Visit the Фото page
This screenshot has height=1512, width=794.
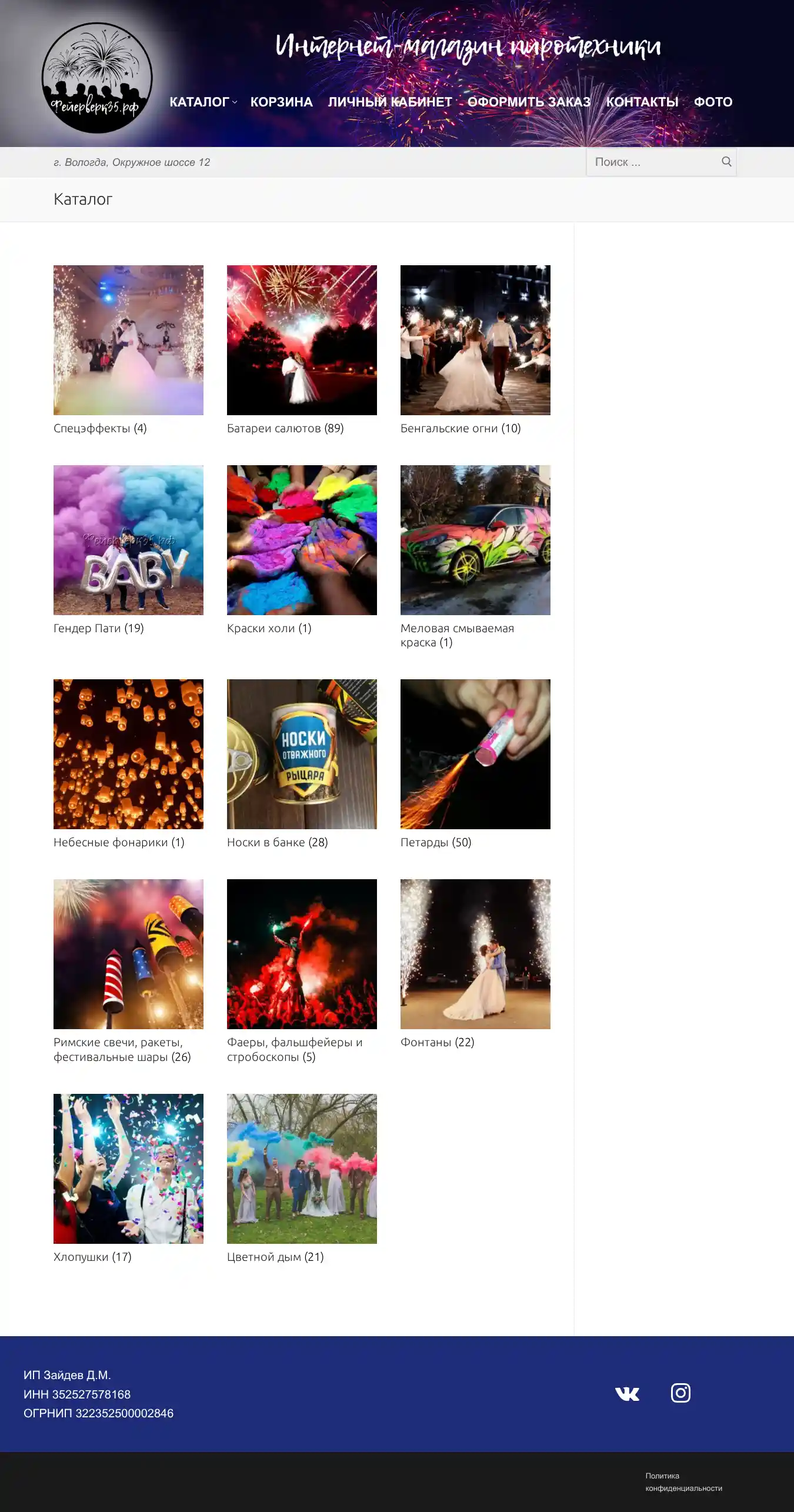click(x=713, y=102)
